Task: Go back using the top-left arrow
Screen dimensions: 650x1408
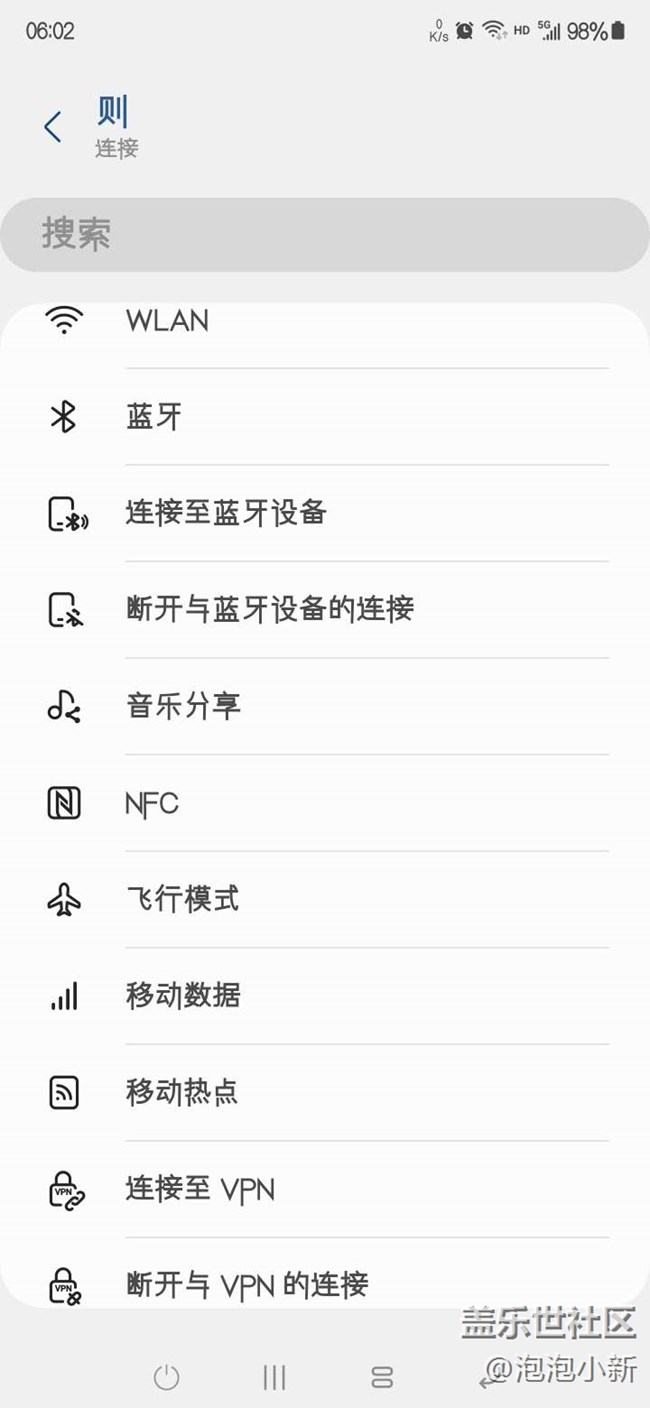Action: (53, 127)
